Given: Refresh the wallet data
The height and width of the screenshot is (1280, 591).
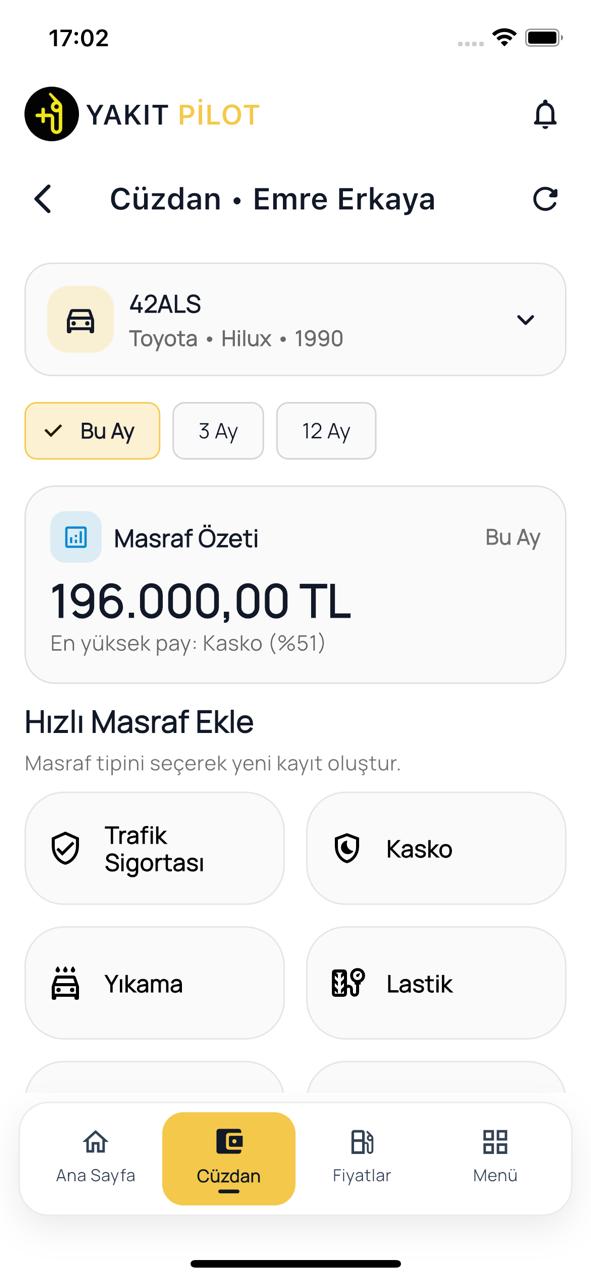Looking at the screenshot, I should (x=545, y=199).
